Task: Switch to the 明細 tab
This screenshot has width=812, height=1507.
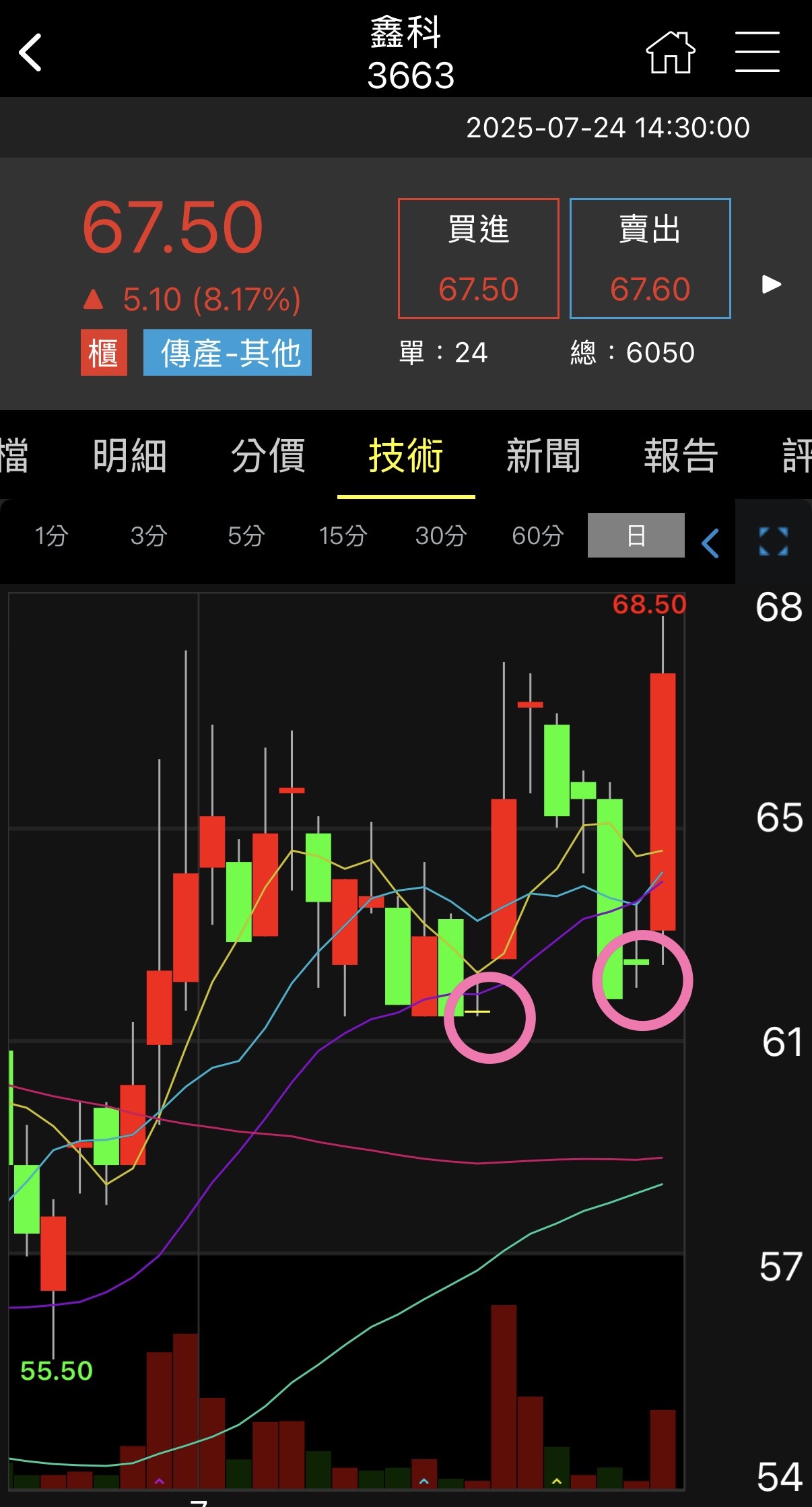Action: click(x=130, y=456)
